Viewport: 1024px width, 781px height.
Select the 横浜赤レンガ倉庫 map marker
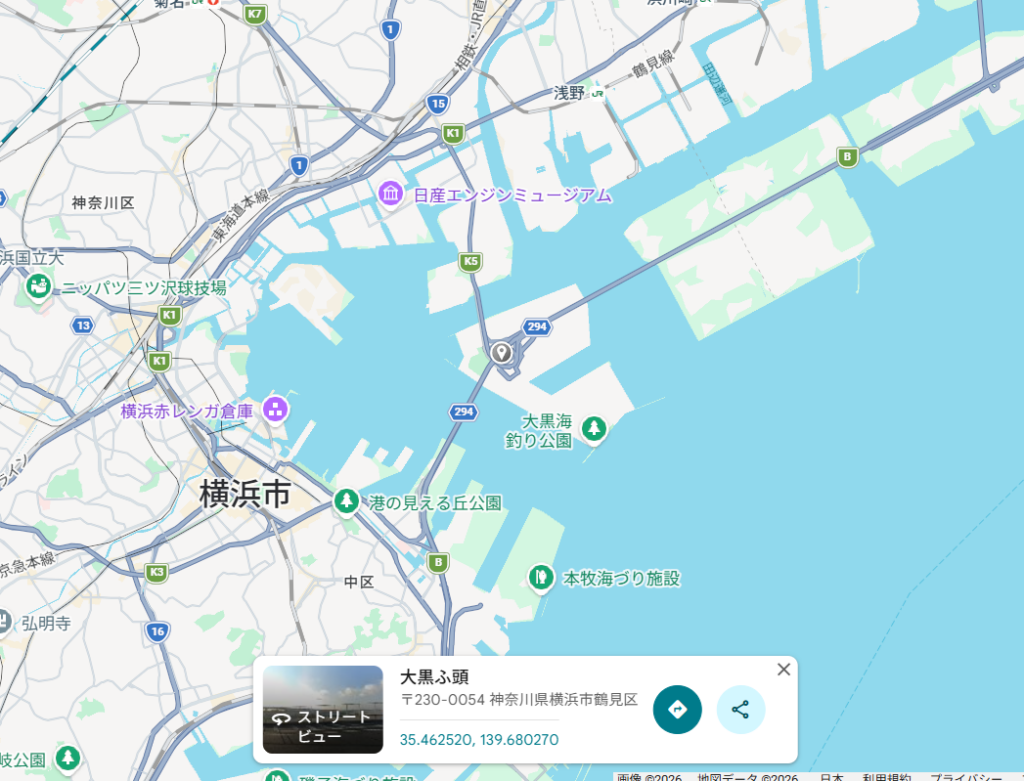274,408
